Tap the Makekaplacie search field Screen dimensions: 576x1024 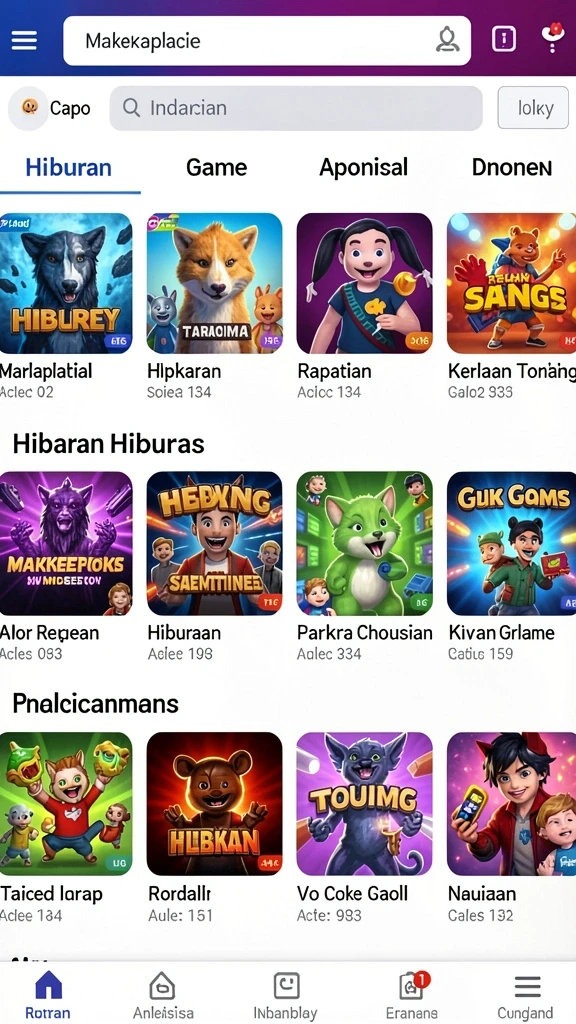coord(266,40)
